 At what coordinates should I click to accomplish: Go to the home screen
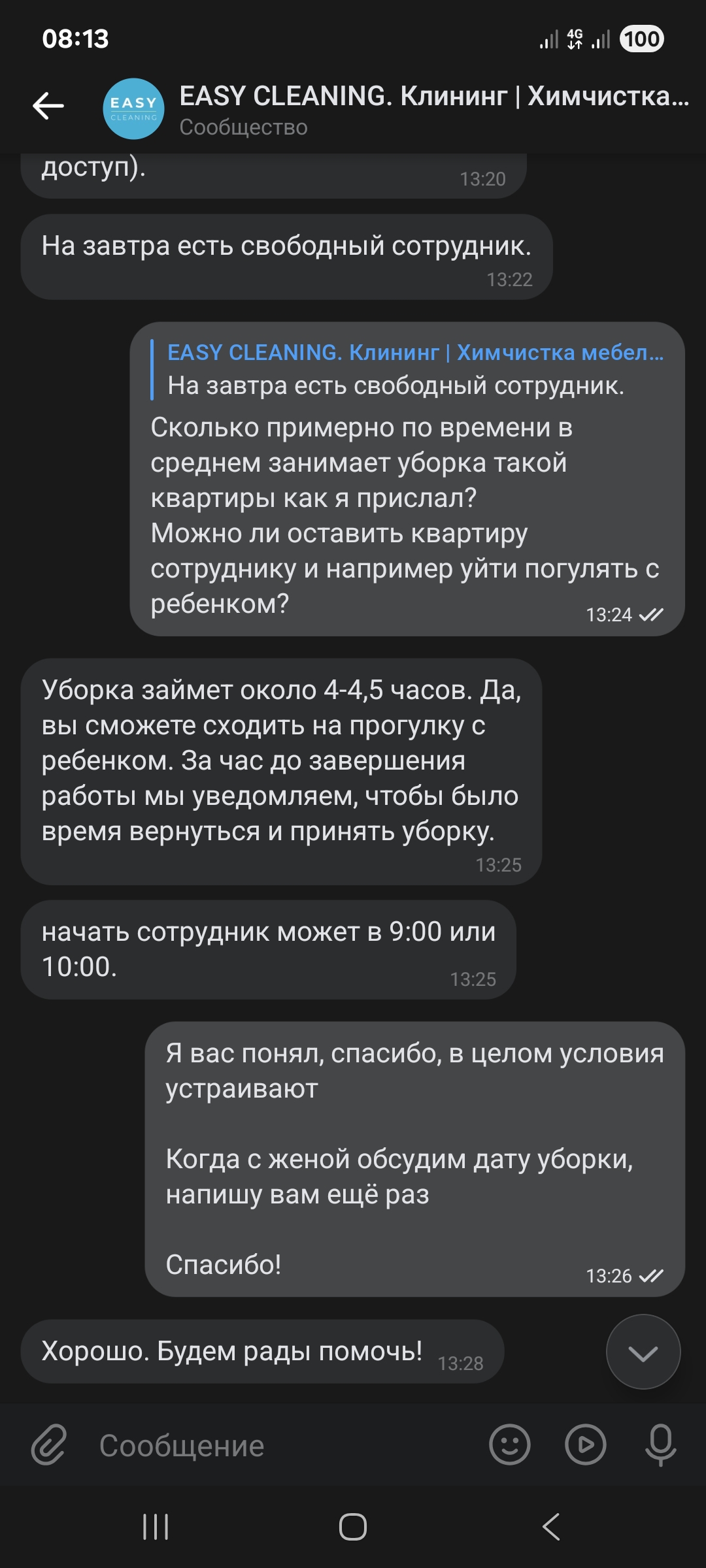click(x=353, y=1527)
